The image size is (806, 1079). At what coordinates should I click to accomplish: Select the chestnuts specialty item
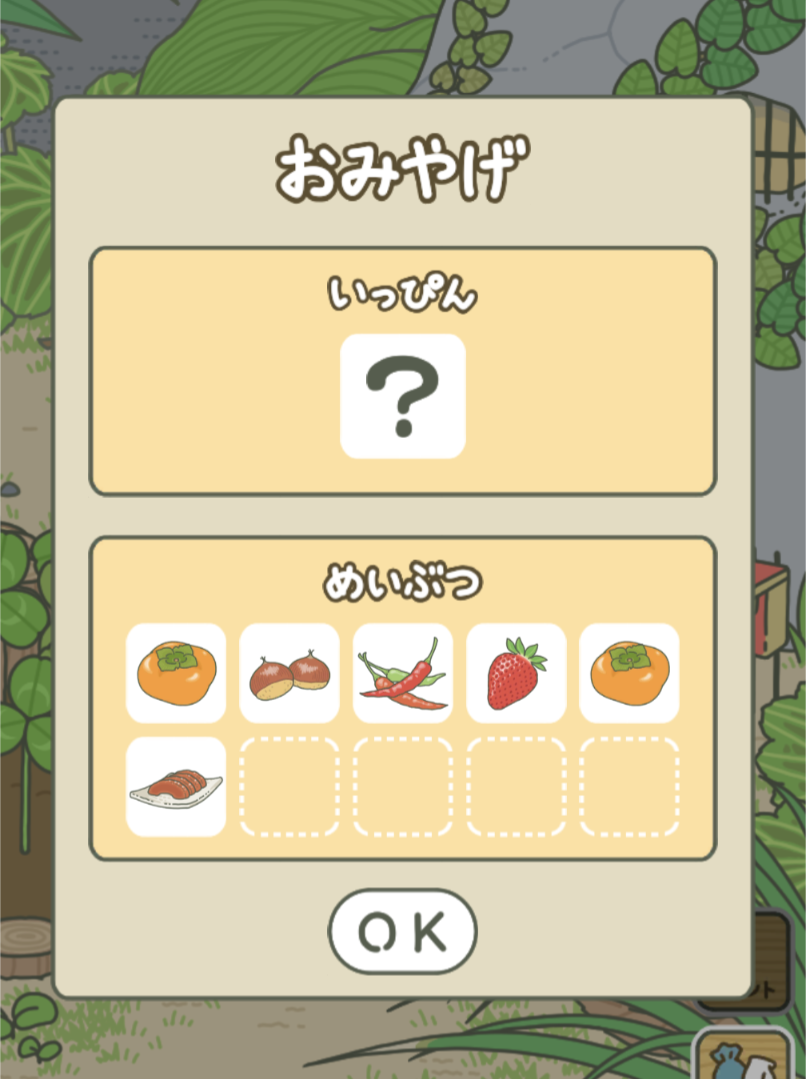(289, 673)
